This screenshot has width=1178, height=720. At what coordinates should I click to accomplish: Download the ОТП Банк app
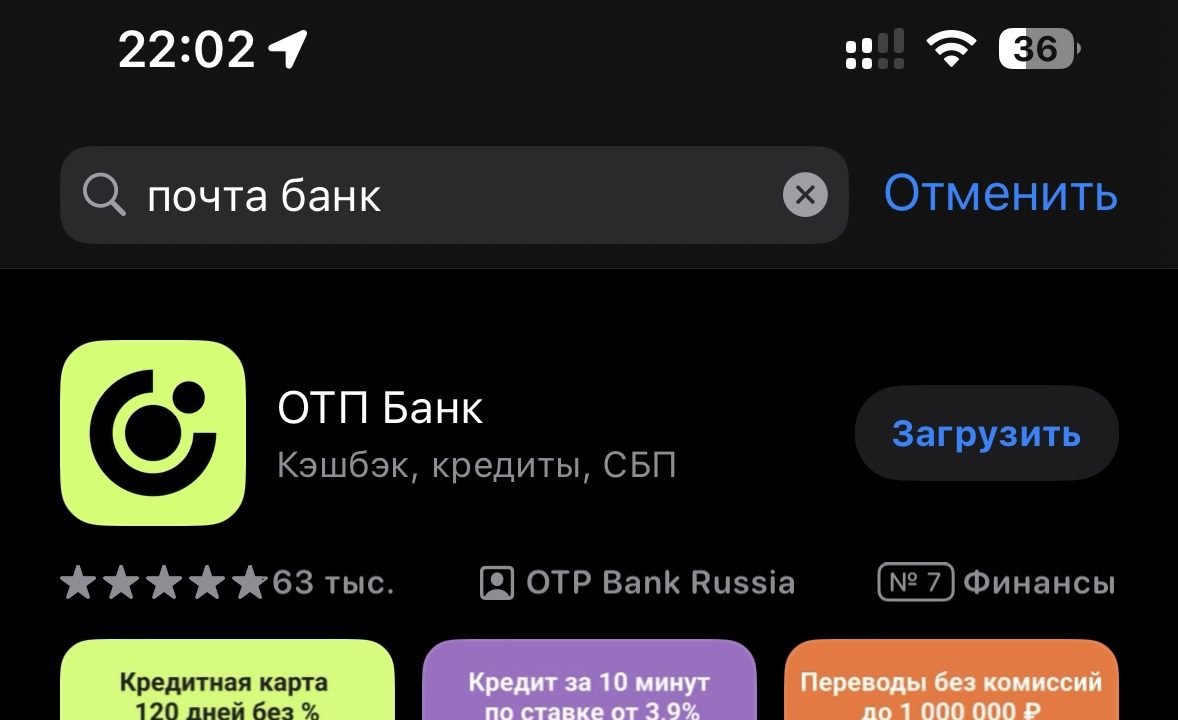(x=986, y=434)
